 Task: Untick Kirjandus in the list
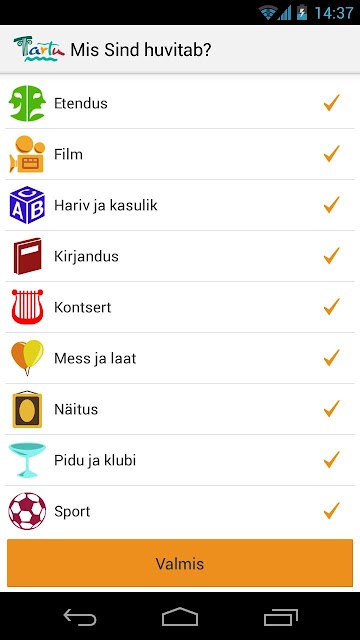[x=180, y=256]
